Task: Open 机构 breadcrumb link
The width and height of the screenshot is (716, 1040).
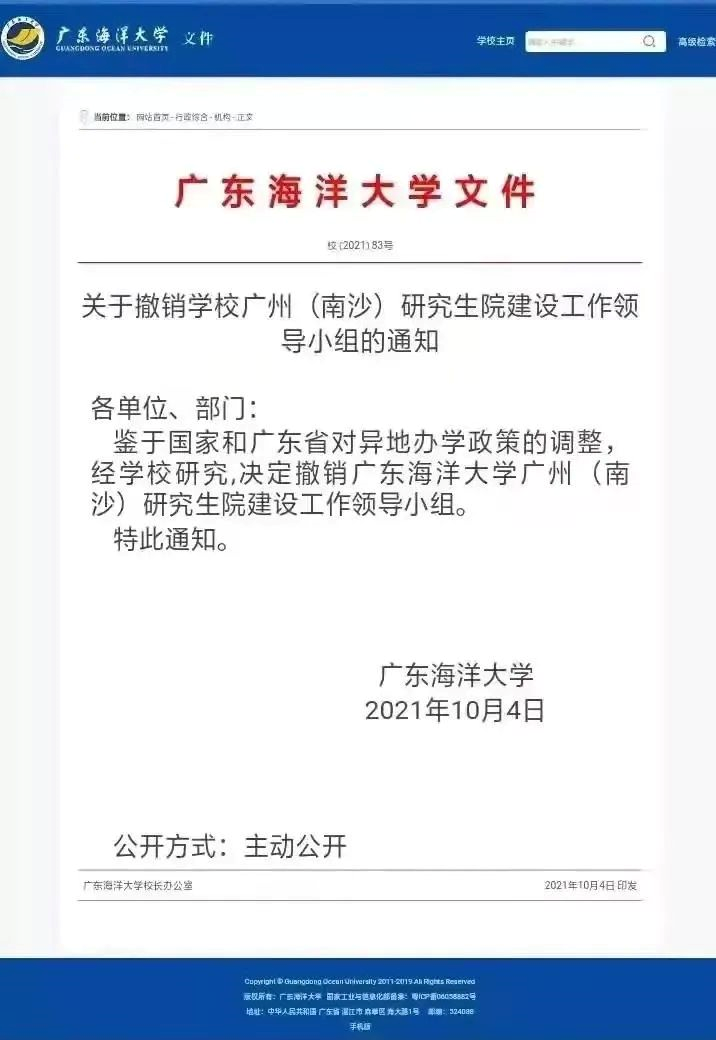Action: click(221, 117)
